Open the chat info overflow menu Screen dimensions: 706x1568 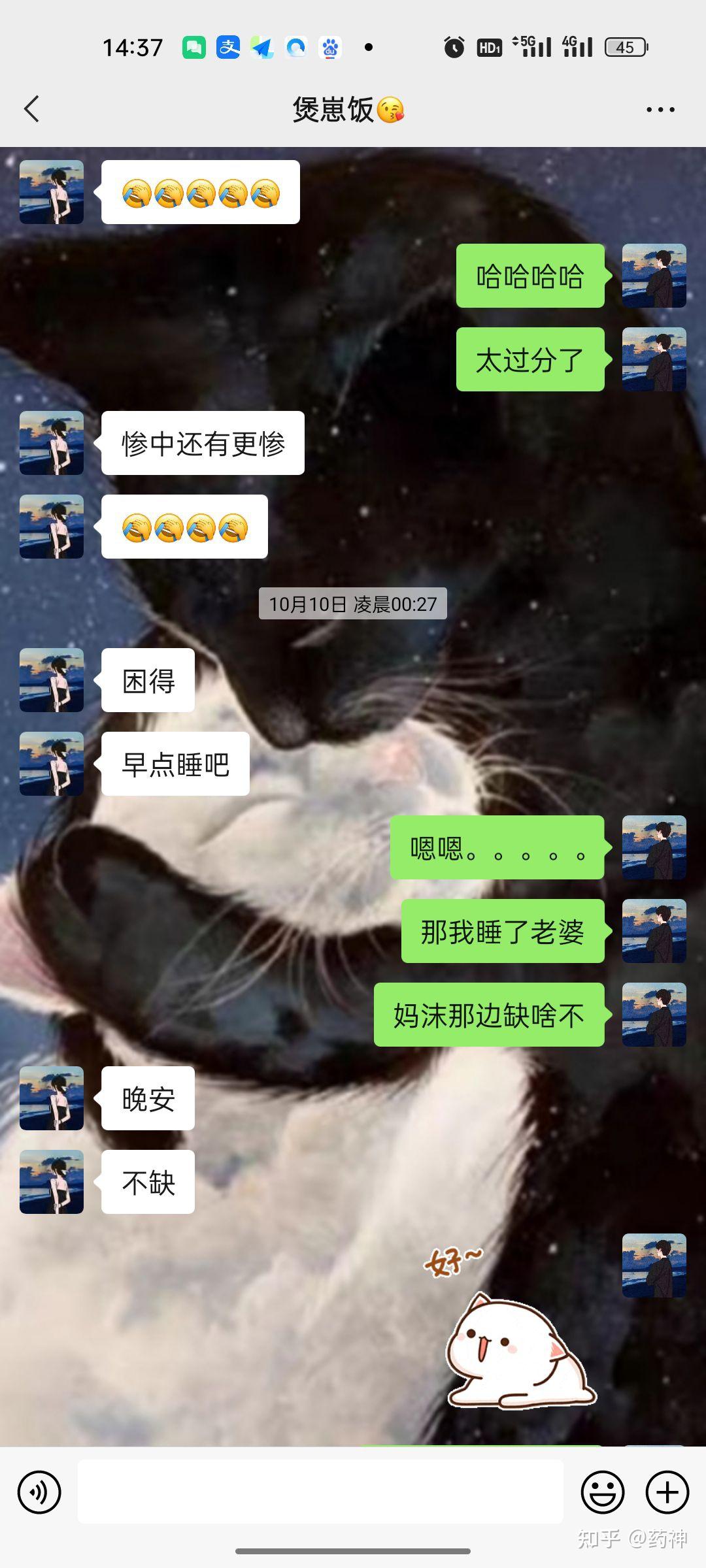[x=660, y=110]
